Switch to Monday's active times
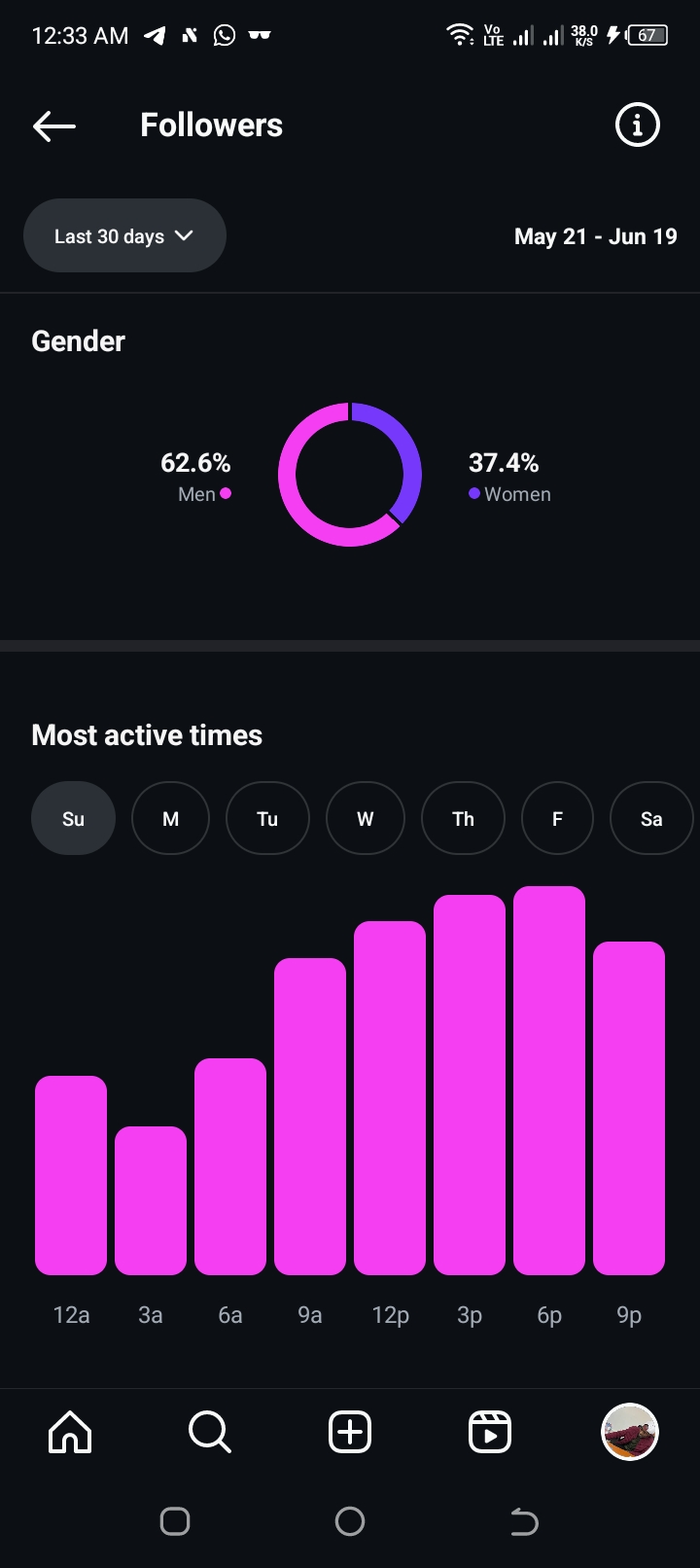The width and height of the screenshot is (700, 1568). coord(170,818)
